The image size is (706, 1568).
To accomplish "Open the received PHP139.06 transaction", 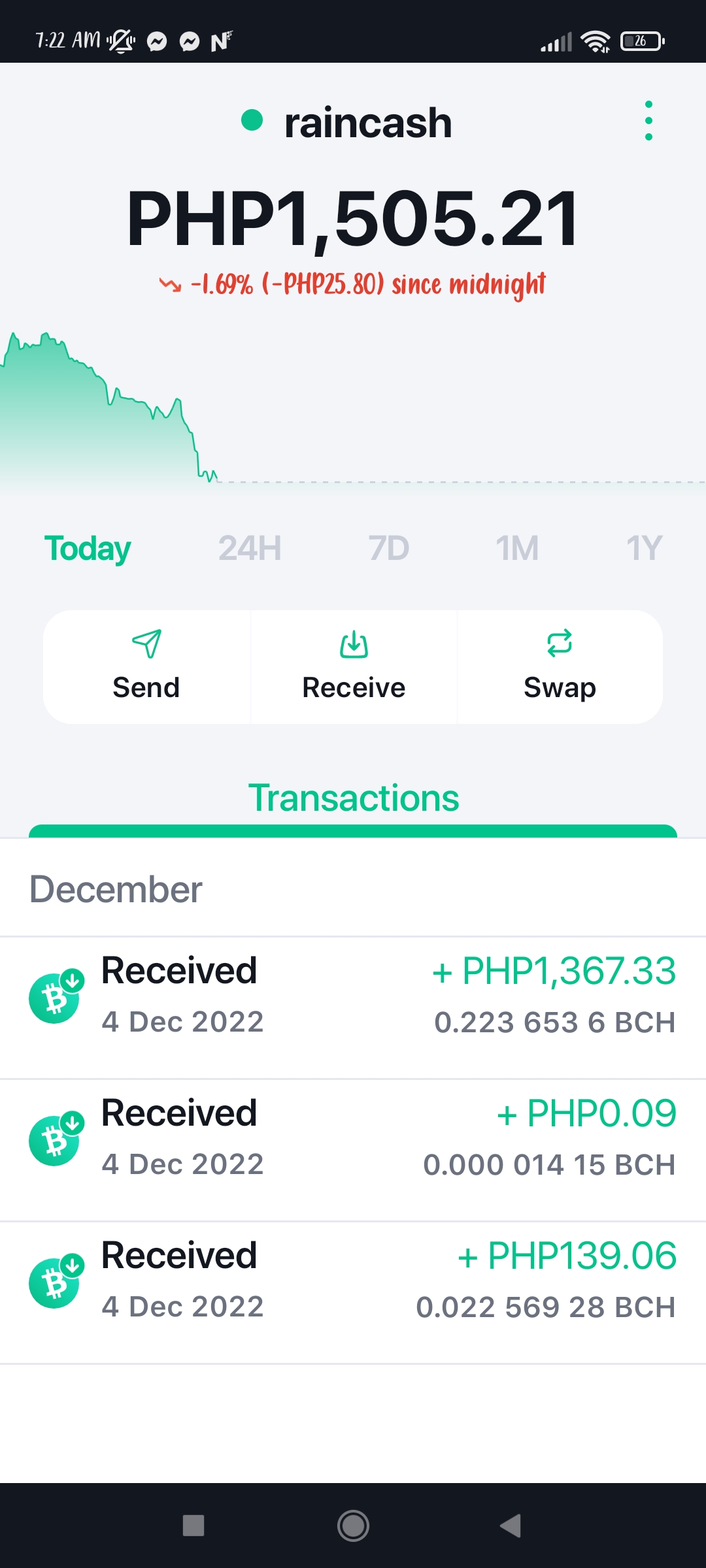I will tap(353, 1293).
